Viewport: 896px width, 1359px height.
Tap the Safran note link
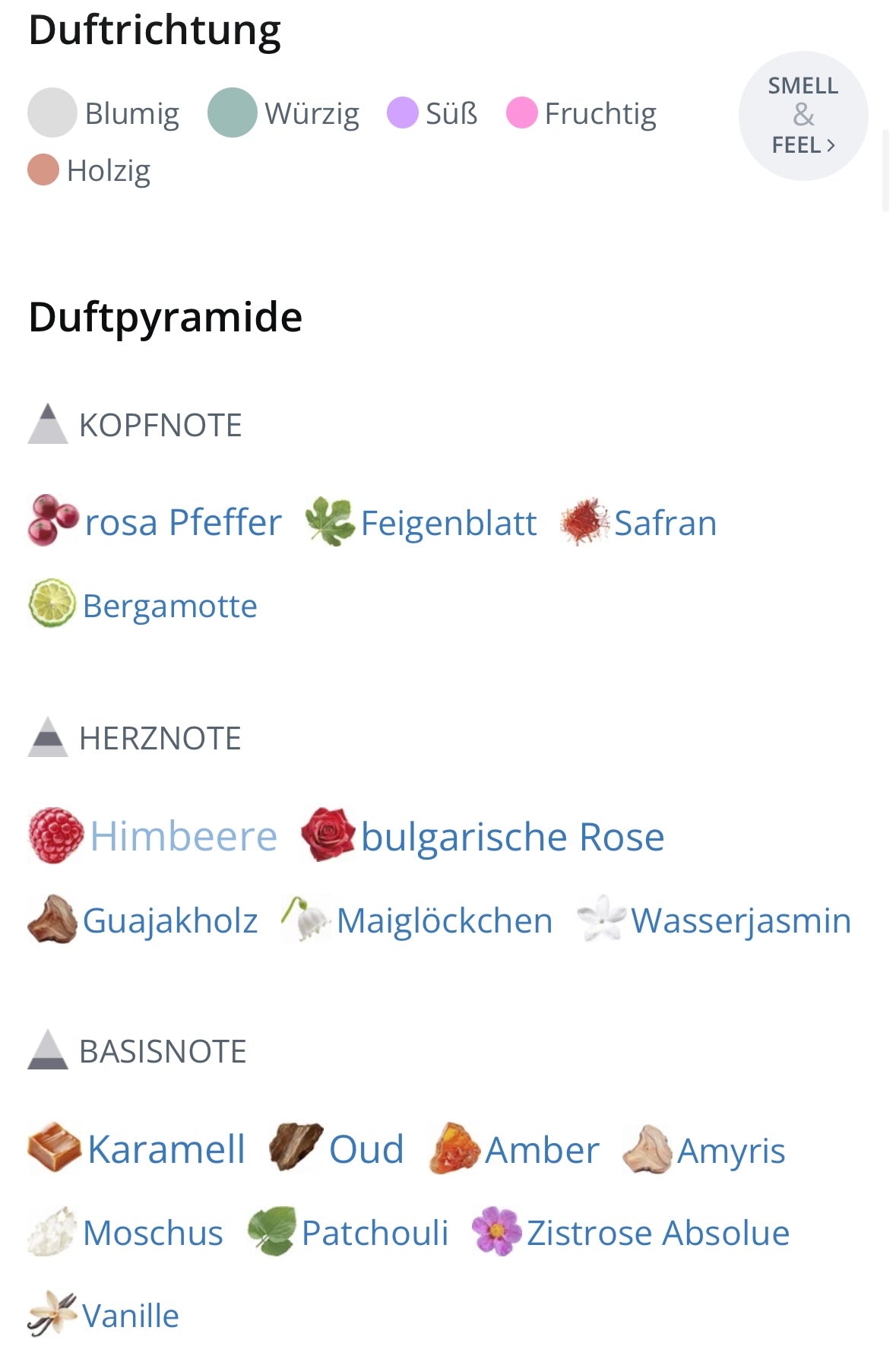click(665, 523)
